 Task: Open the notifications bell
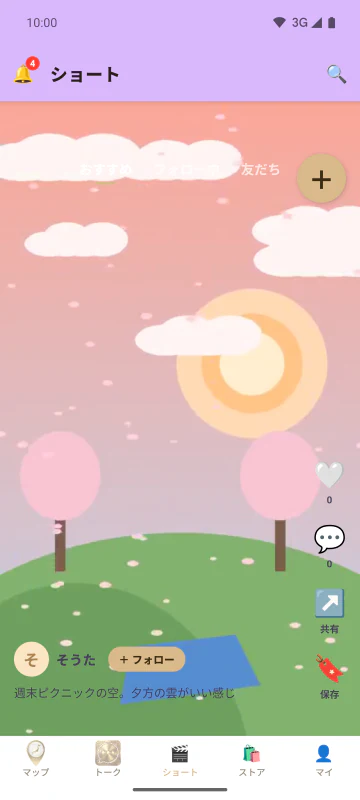[x=23, y=74]
